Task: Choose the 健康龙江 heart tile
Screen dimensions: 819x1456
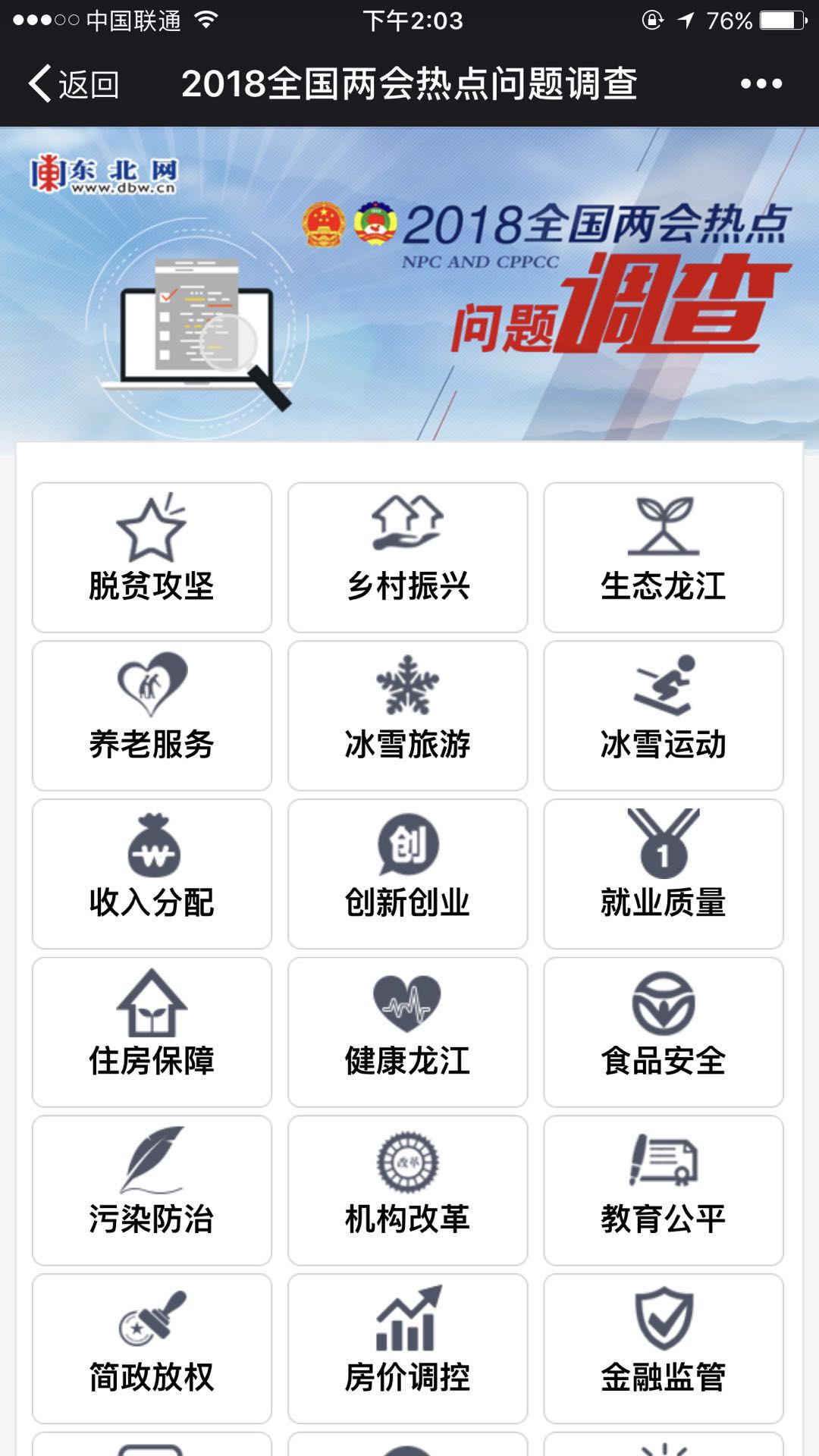Action: coord(407,1032)
